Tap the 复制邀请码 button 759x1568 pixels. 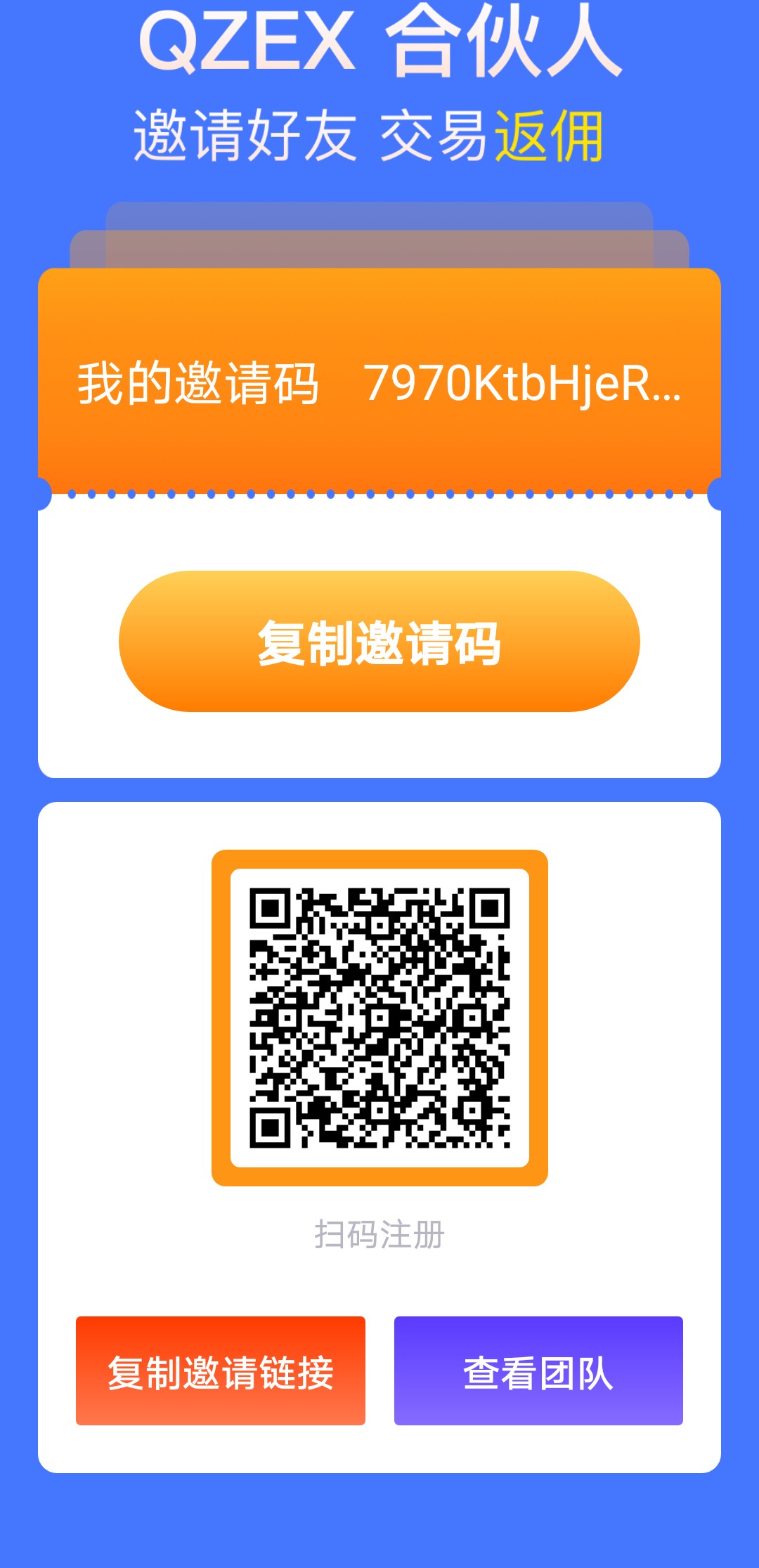coord(379,642)
